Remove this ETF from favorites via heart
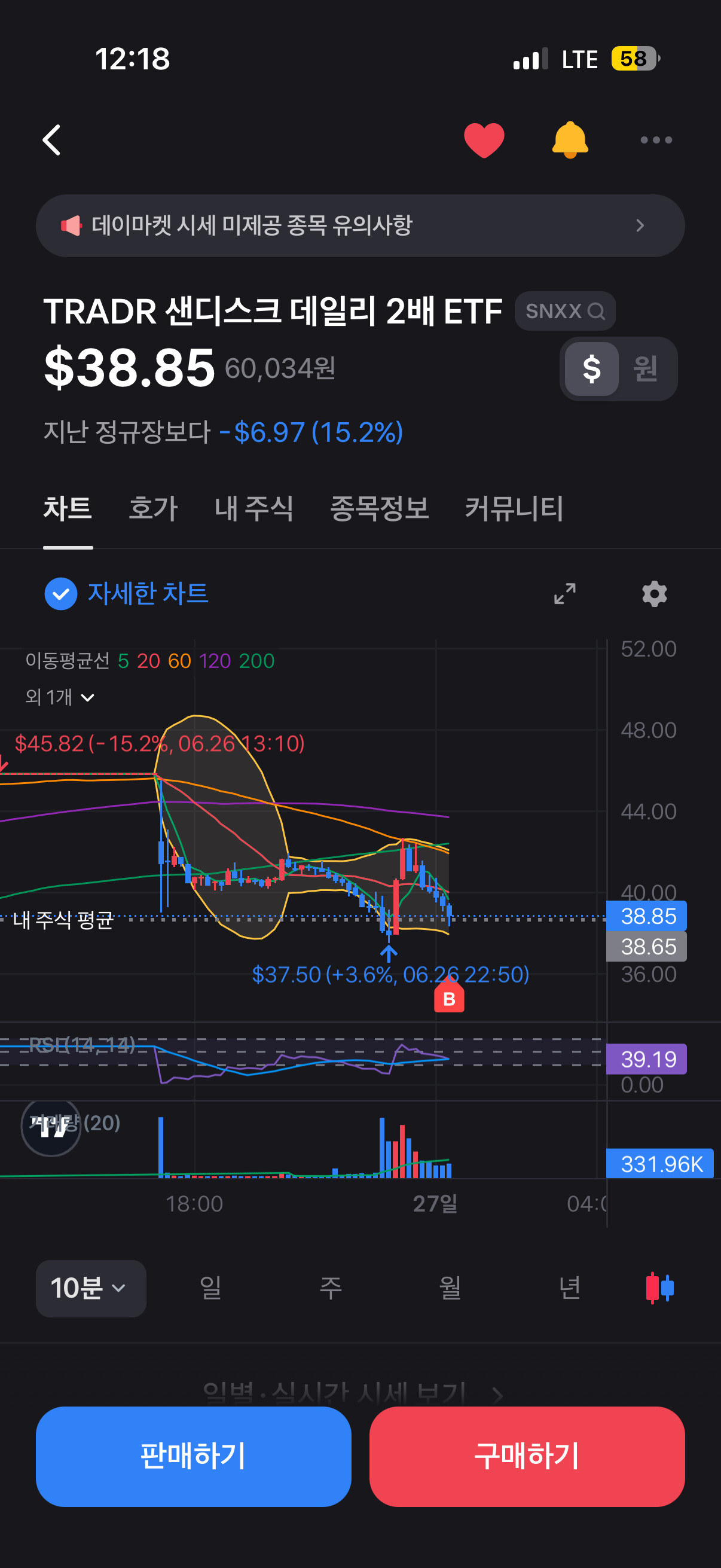Screen dimensions: 721x1568 point(484,140)
